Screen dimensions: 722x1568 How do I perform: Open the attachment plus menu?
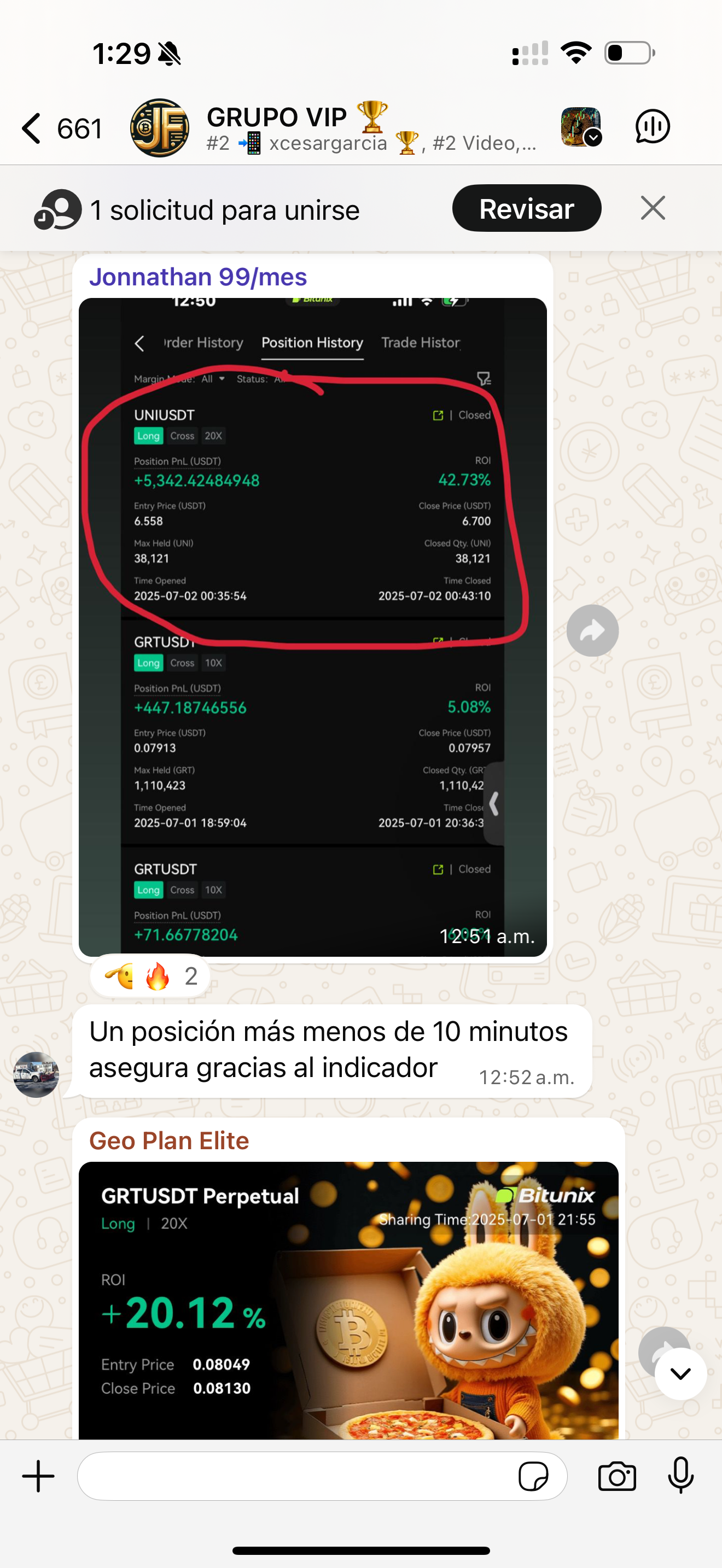point(38,1476)
